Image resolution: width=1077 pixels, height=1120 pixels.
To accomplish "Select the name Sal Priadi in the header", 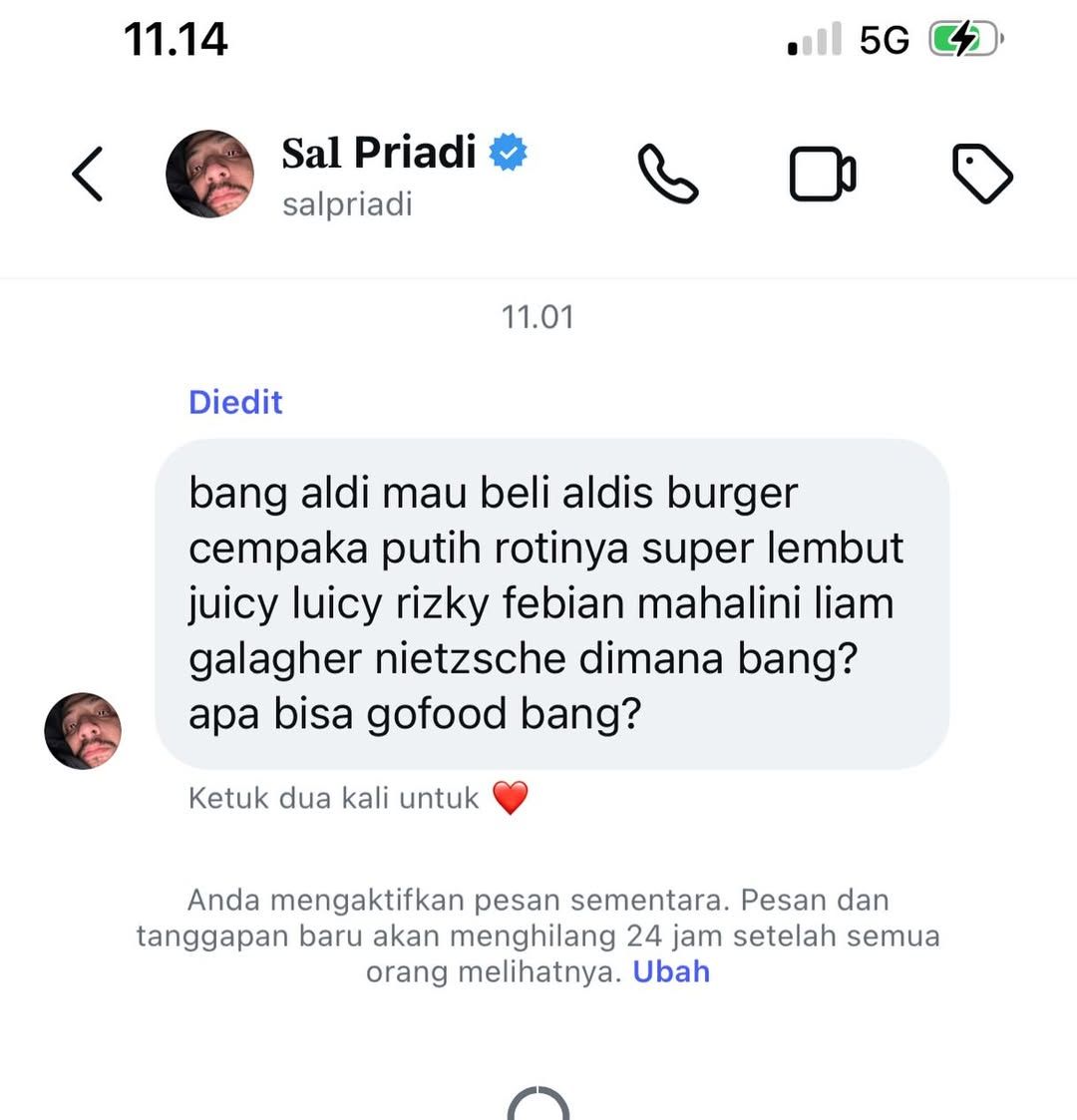I will (x=379, y=152).
